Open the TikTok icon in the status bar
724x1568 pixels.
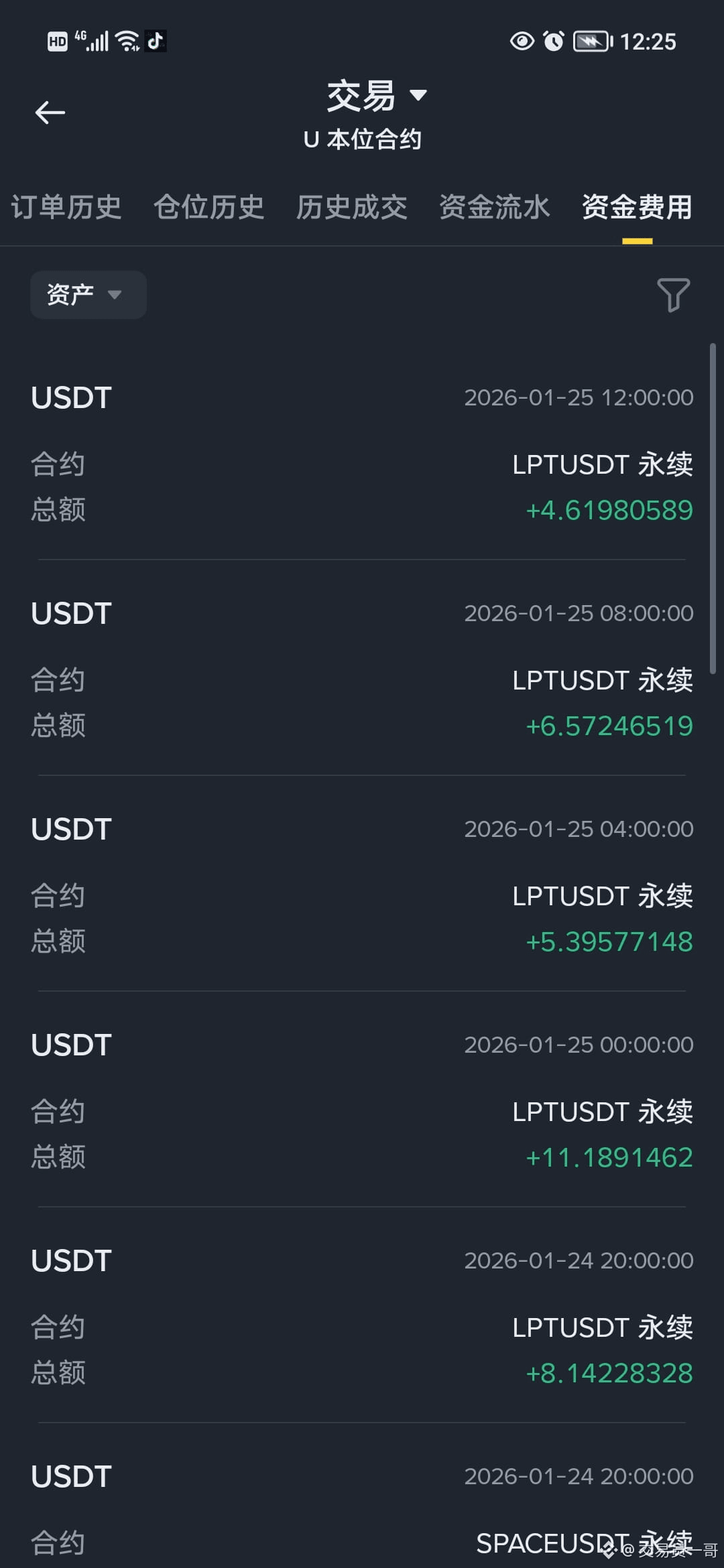click(x=156, y=42)
